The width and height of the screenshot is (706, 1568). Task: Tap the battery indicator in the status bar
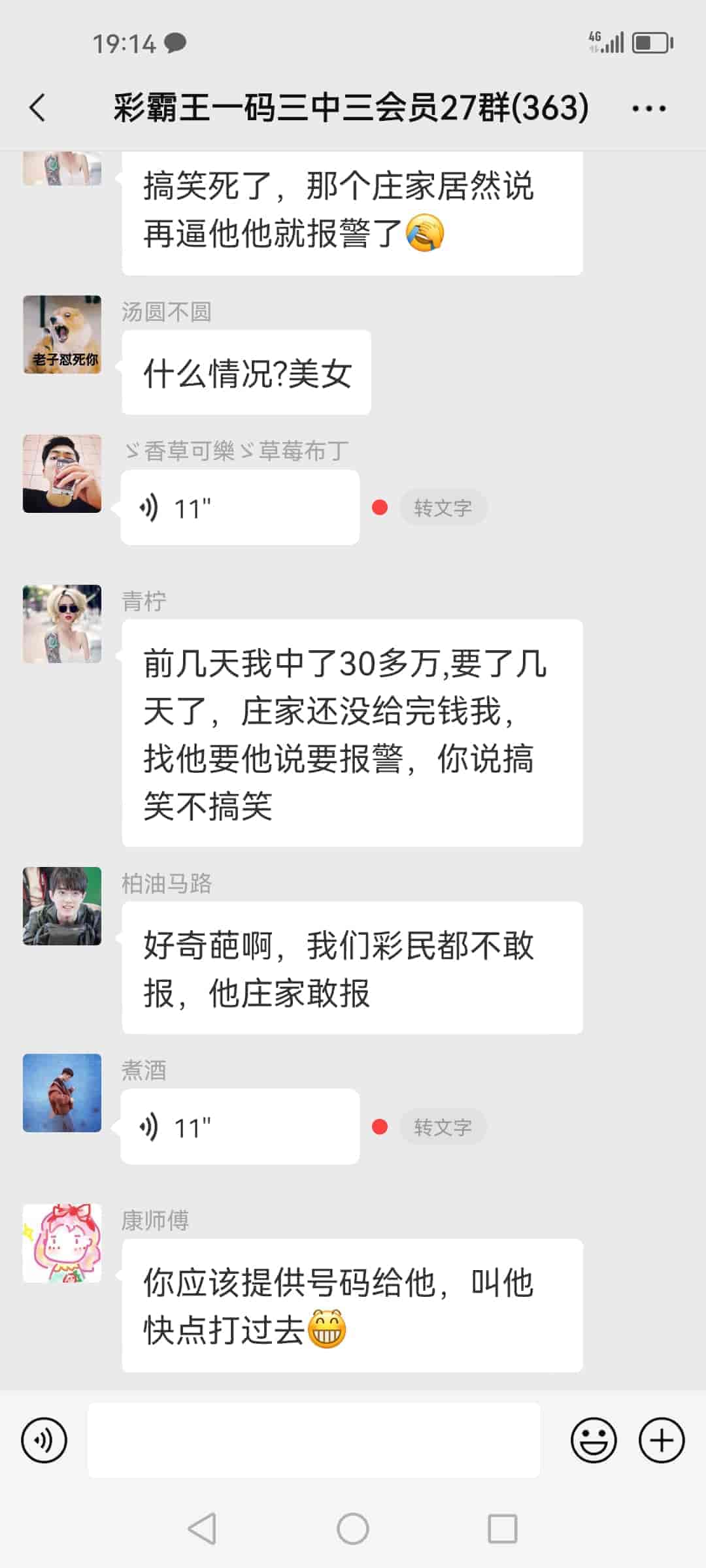click(x=650, y=42)
